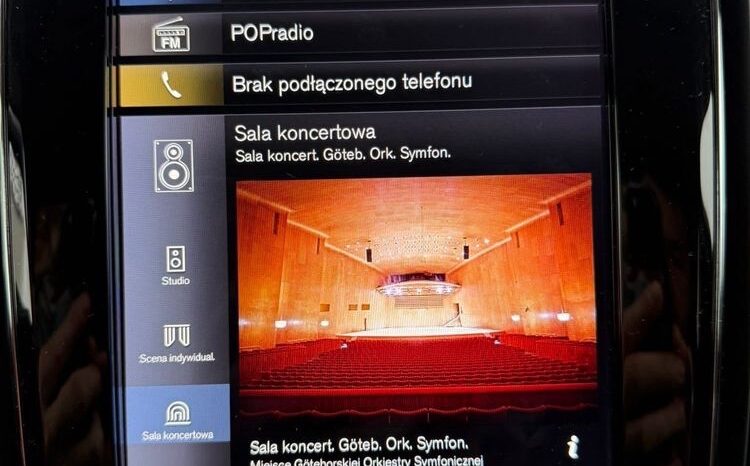The image size is (750, 466).
Task: Show info about the concert hall
Action: click(573, 447)
